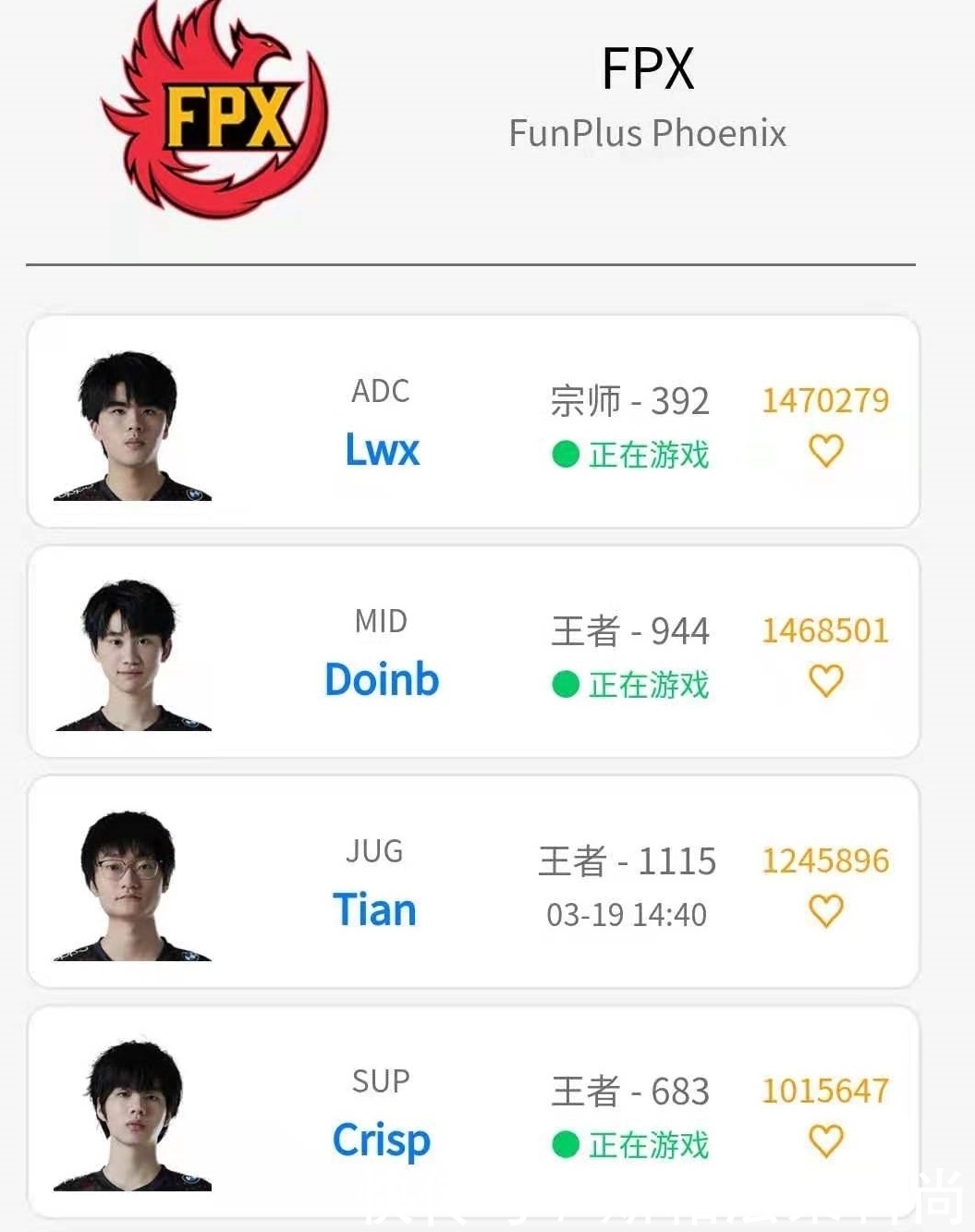This screenshot has height=1232, width=975.
Task: Select the FPX team name header
Action: (x=647, y=70)
